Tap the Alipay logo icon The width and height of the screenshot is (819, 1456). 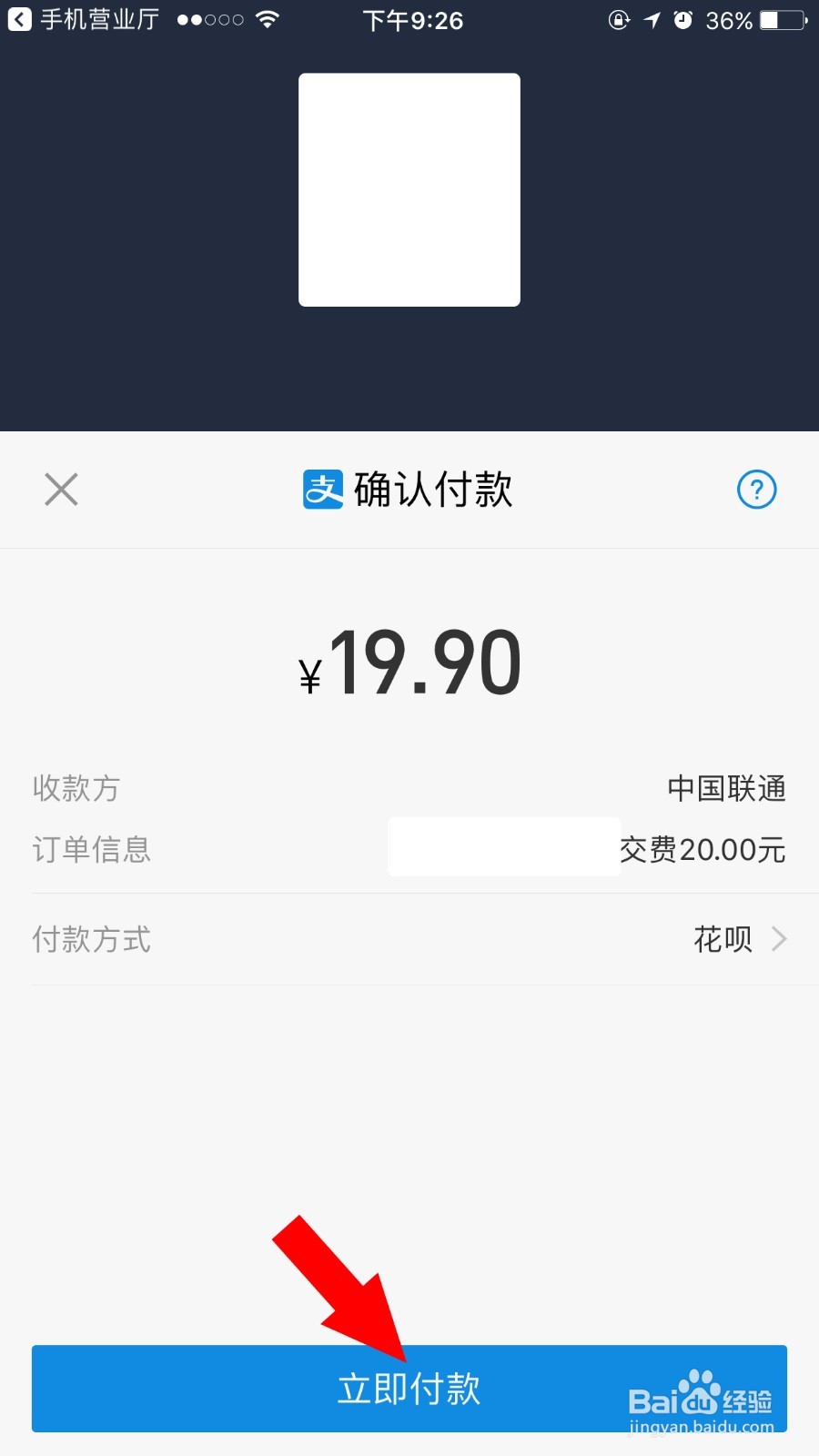coord(322,489)
